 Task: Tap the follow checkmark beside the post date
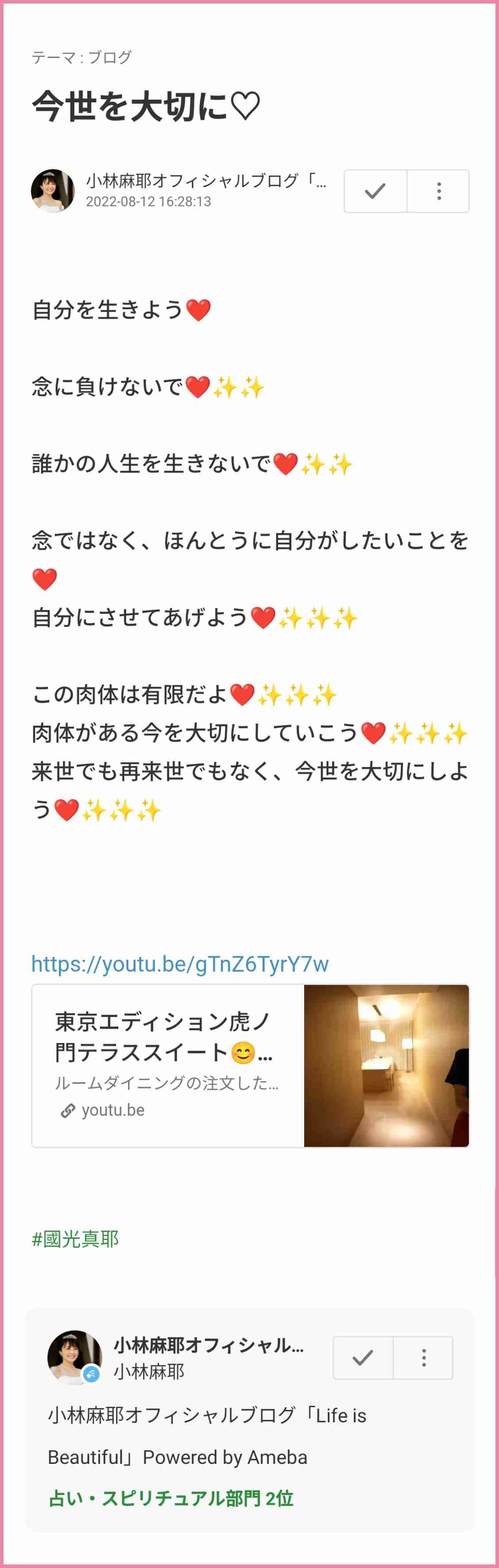point(375,191)
